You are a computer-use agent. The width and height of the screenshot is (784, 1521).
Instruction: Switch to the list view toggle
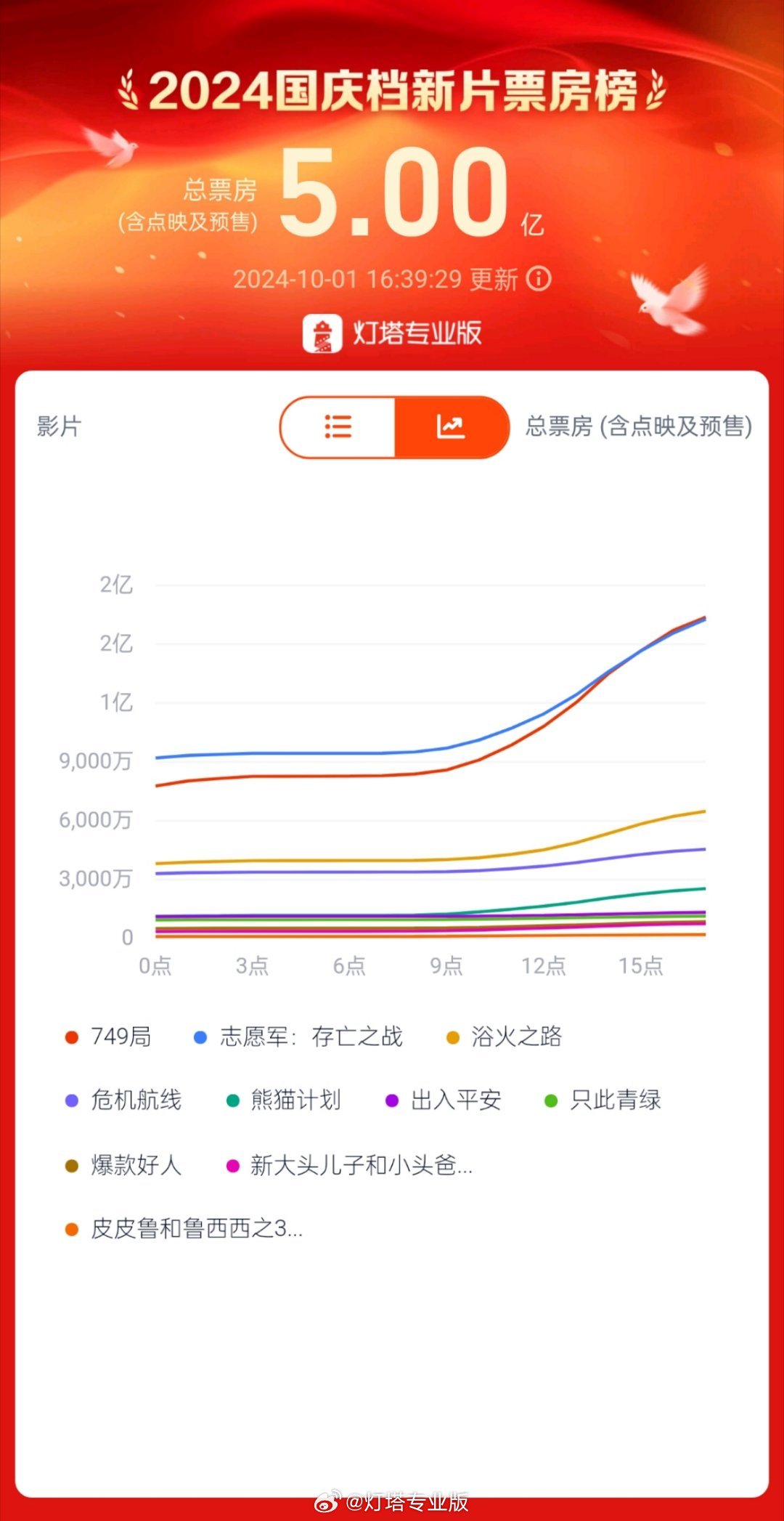tap(338, 427)
